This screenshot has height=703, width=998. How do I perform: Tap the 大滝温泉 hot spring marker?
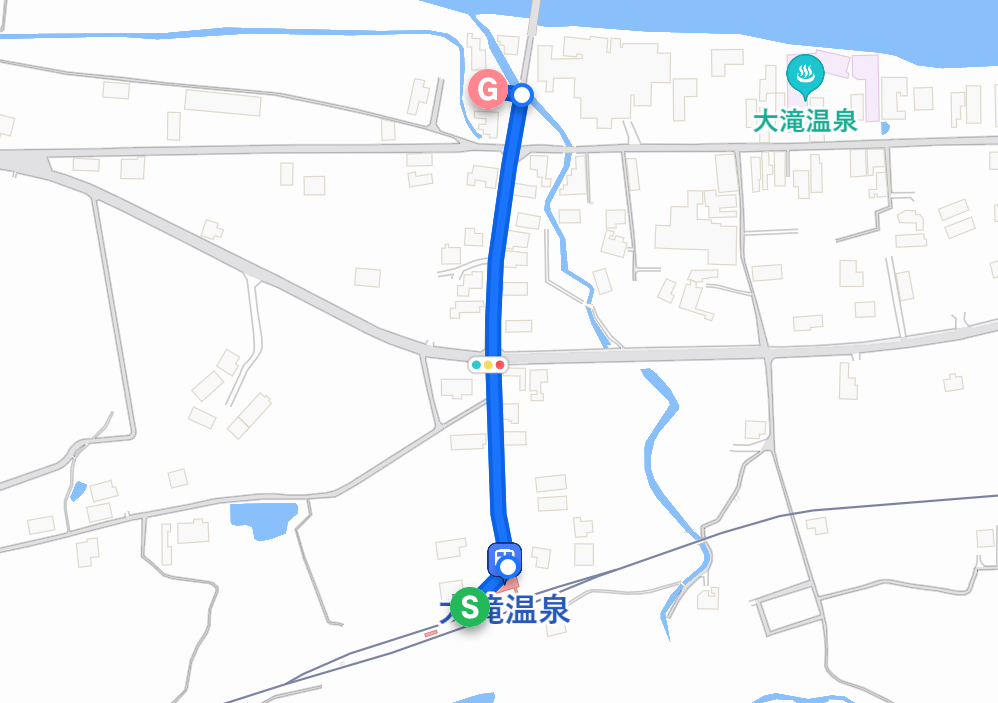[804, 74]
